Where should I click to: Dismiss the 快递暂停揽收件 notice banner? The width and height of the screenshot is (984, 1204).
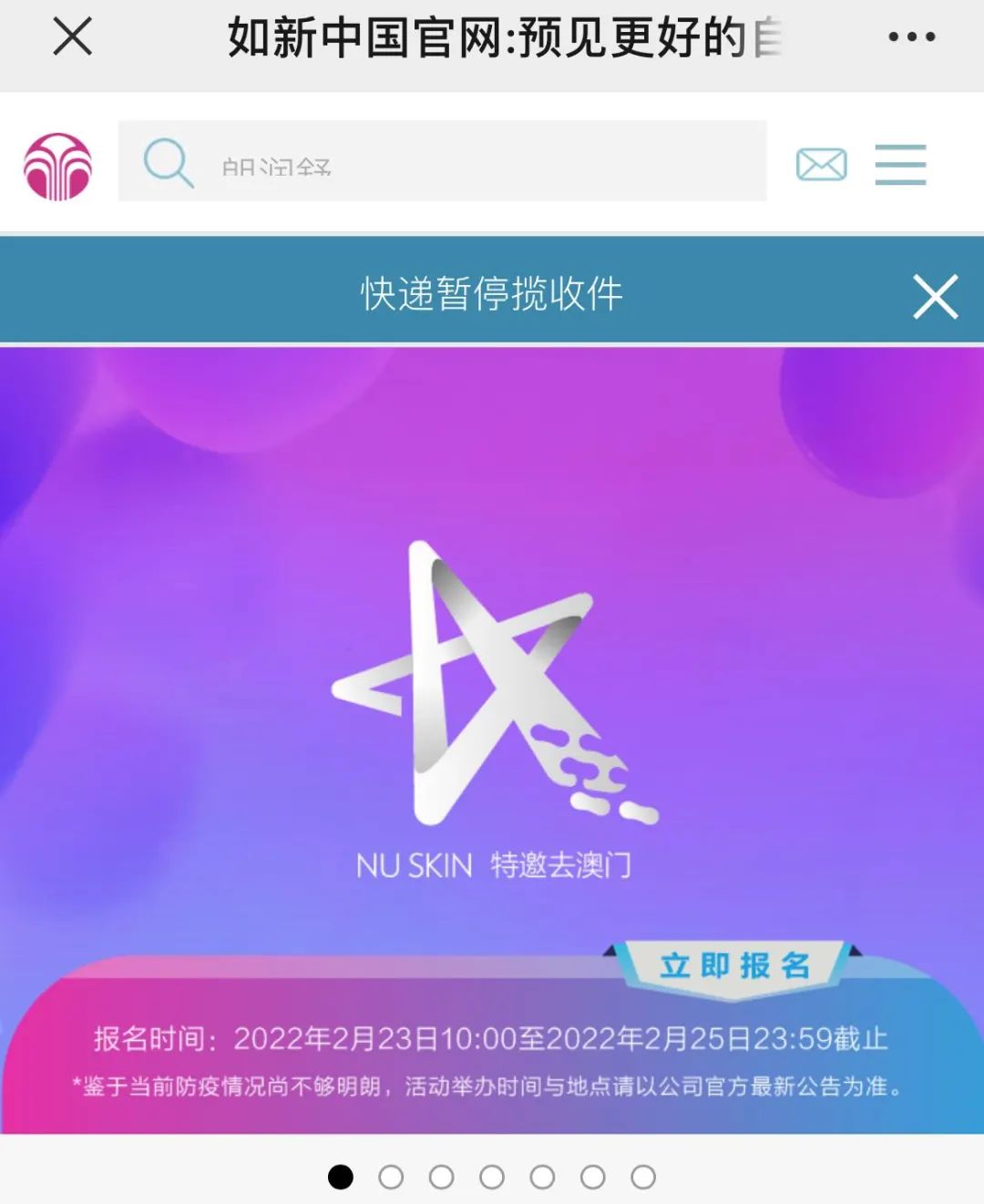click(x=936, y=297)
